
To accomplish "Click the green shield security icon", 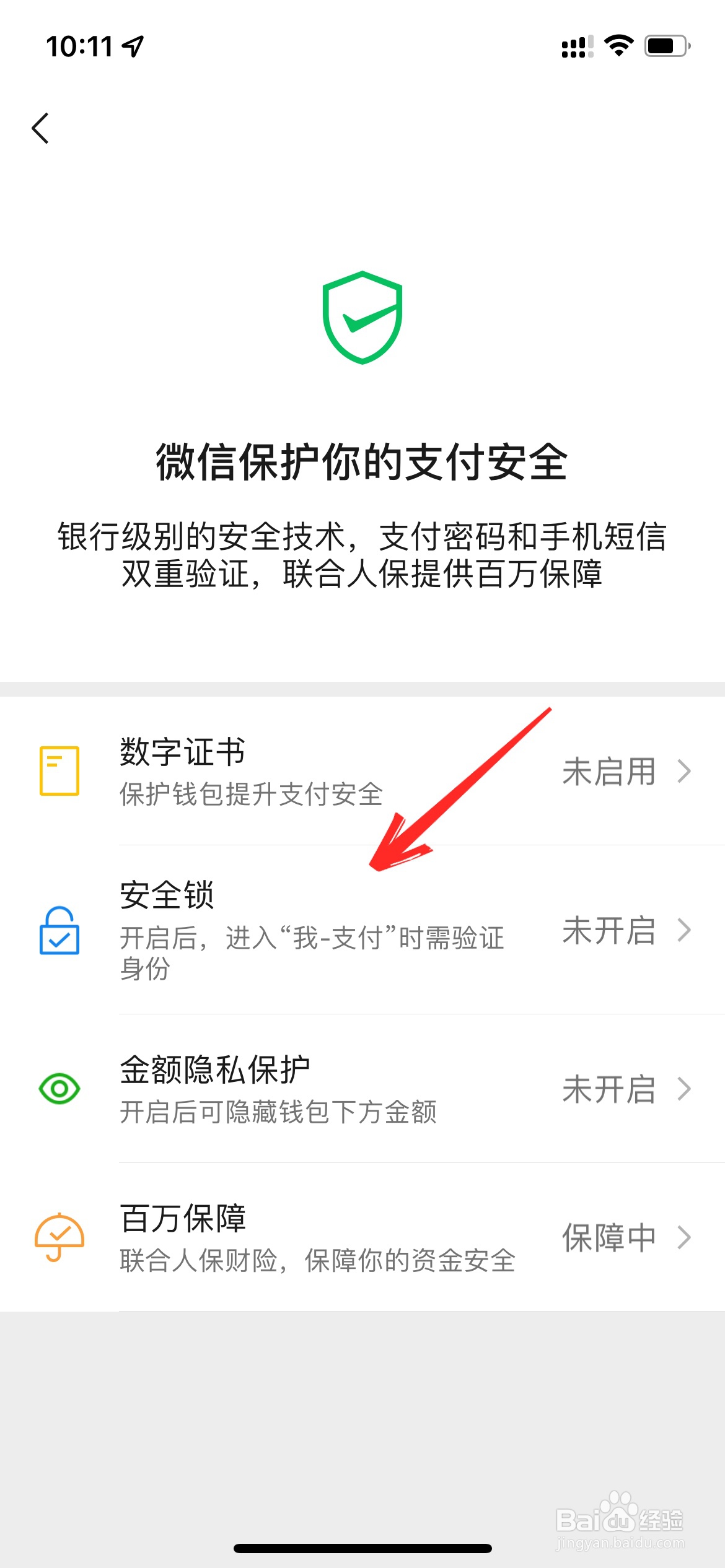I will 362,319.
